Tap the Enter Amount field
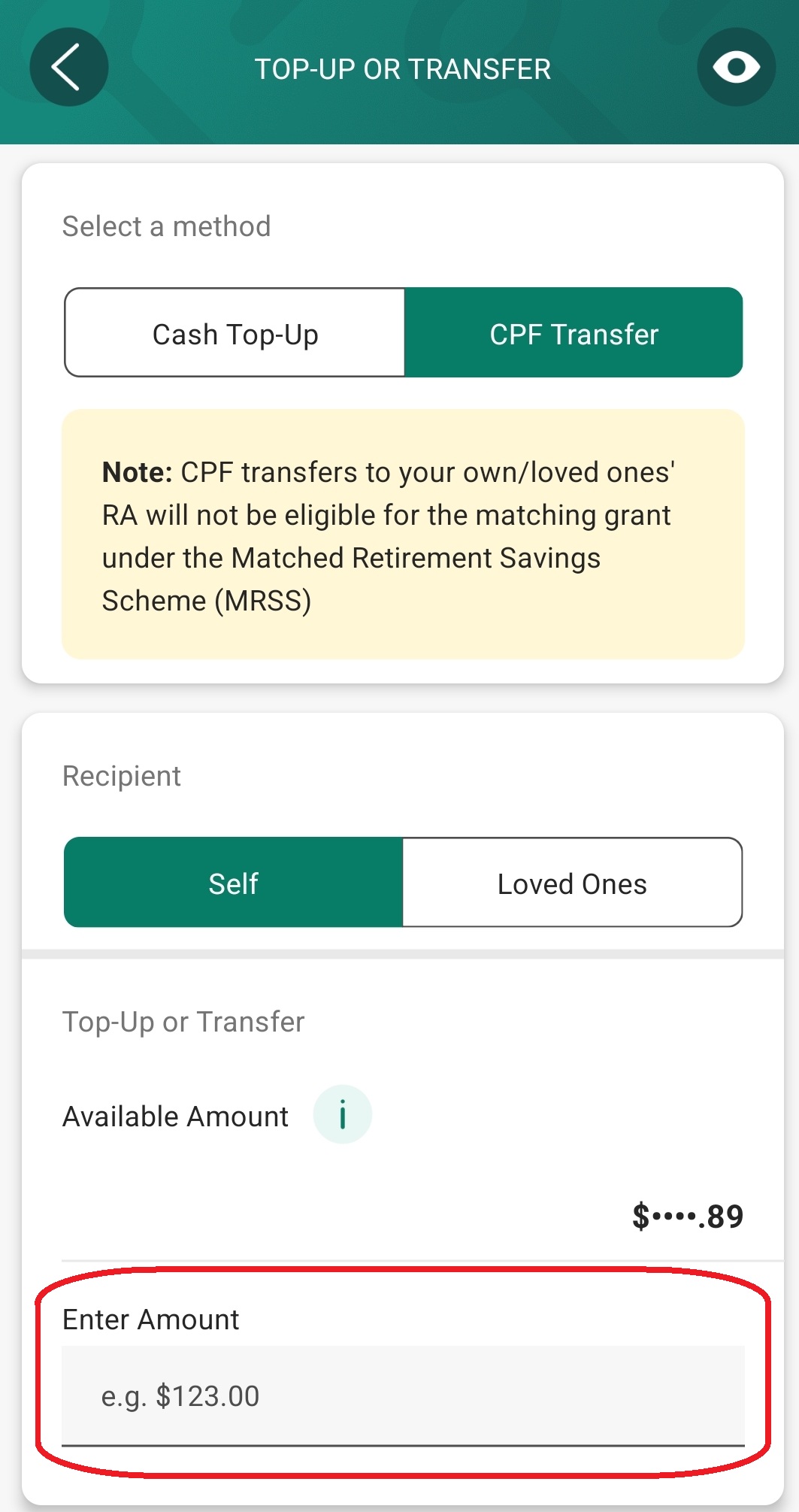This screenshot has height=1512, width=799. pyautogui.click(x=403, y=1395)
